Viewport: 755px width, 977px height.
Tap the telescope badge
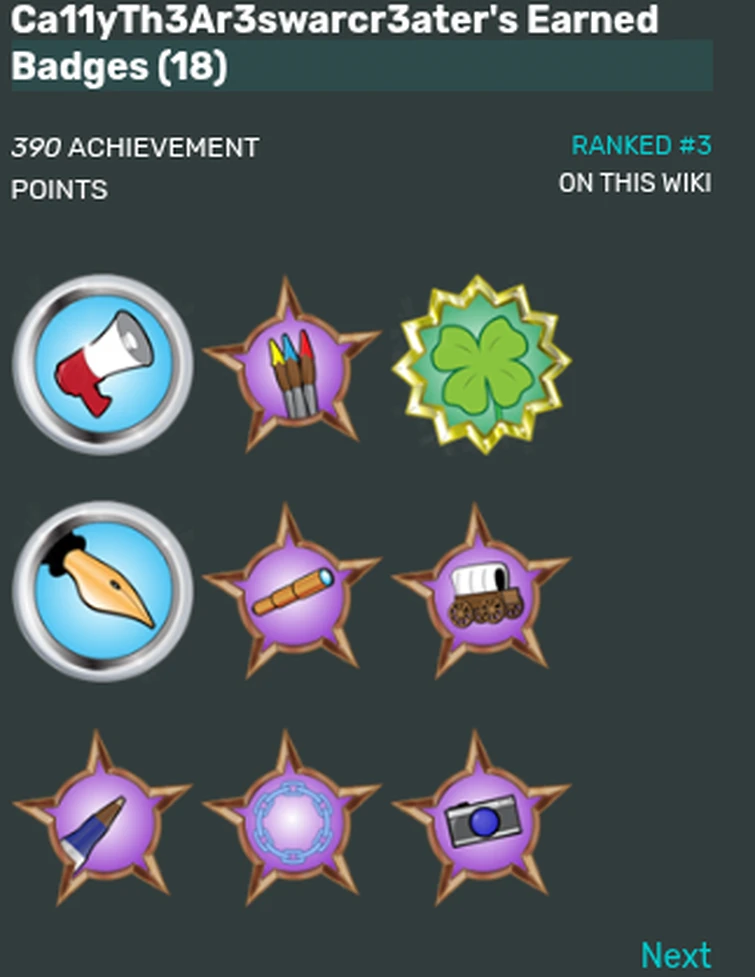(292, 591)
